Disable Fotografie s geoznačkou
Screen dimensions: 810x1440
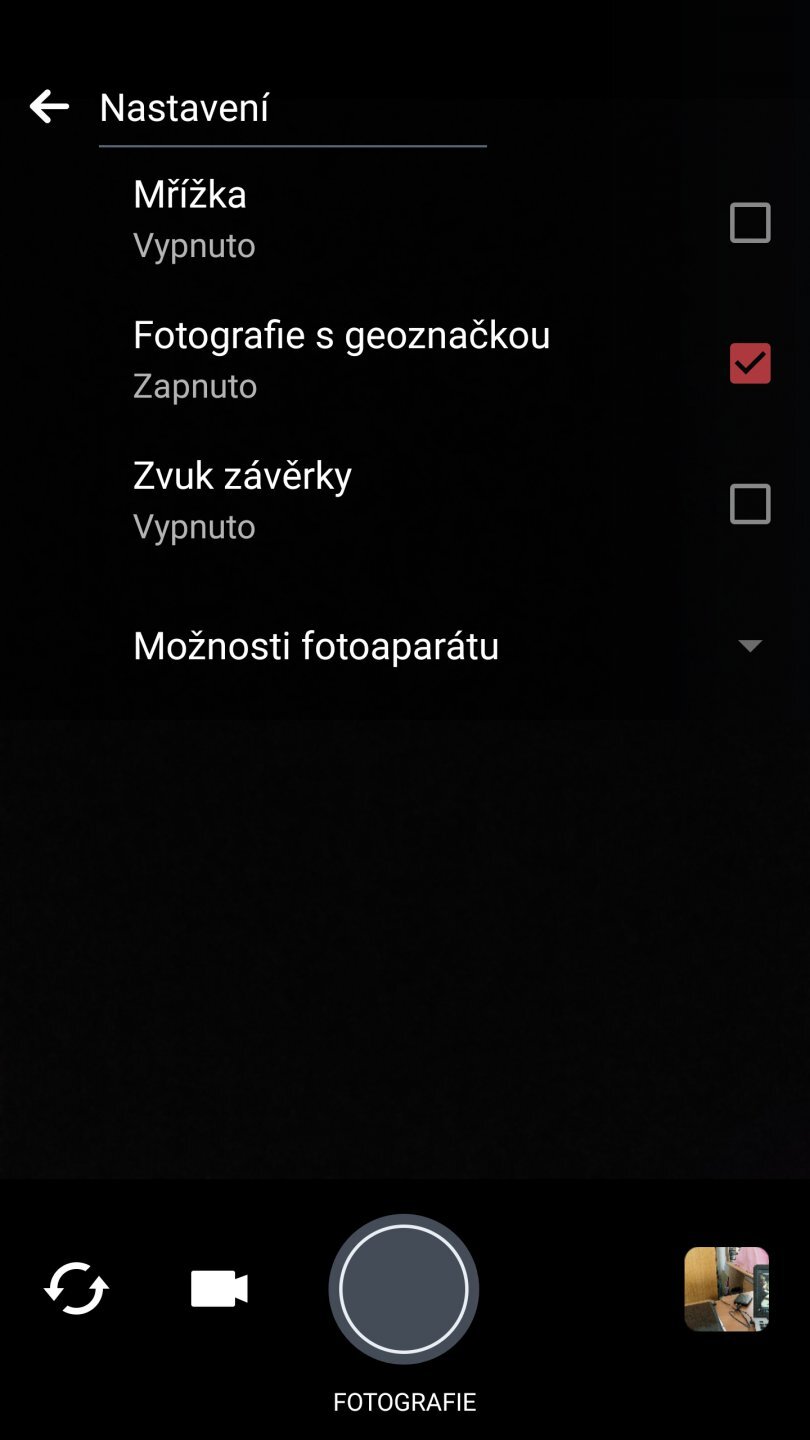point(750,363)
